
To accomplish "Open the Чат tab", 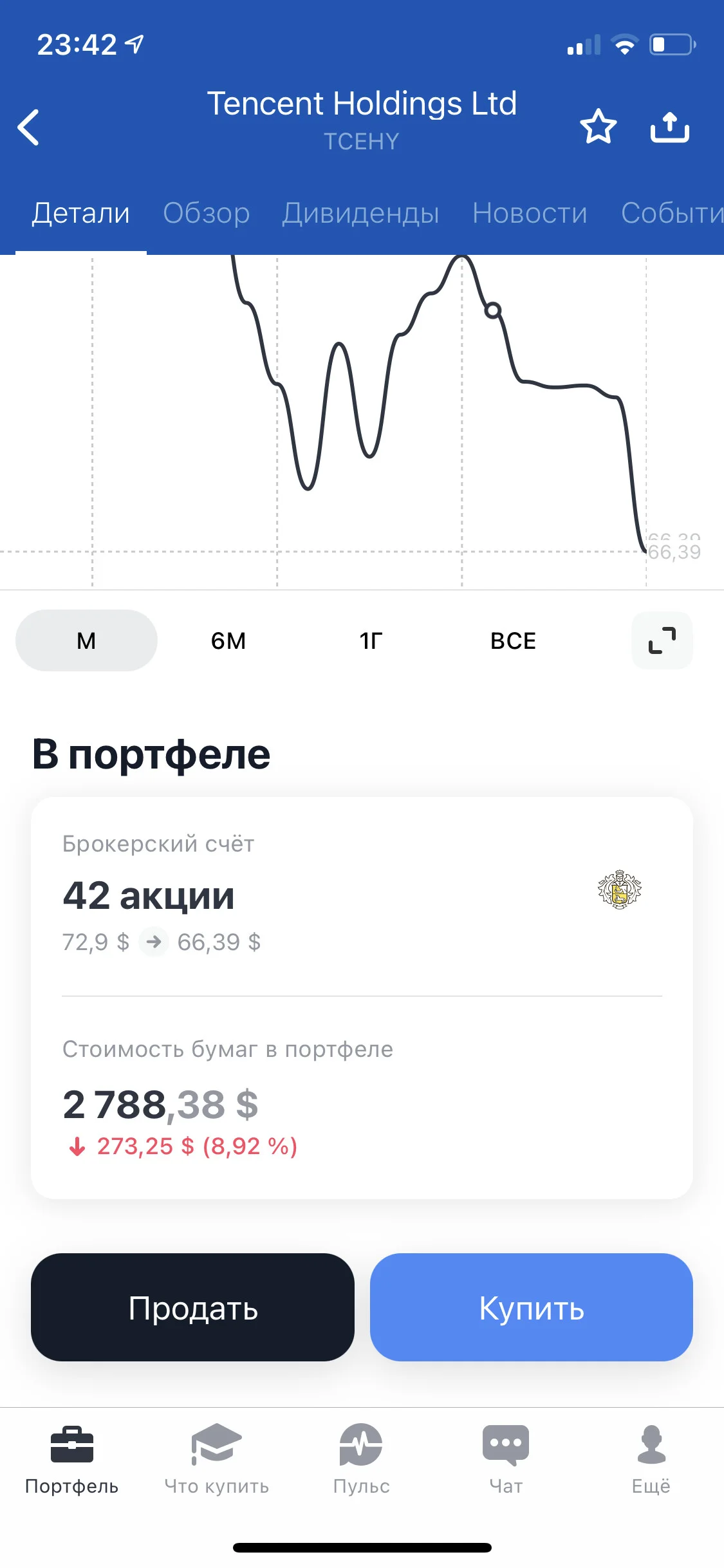I will [506, 1459].
